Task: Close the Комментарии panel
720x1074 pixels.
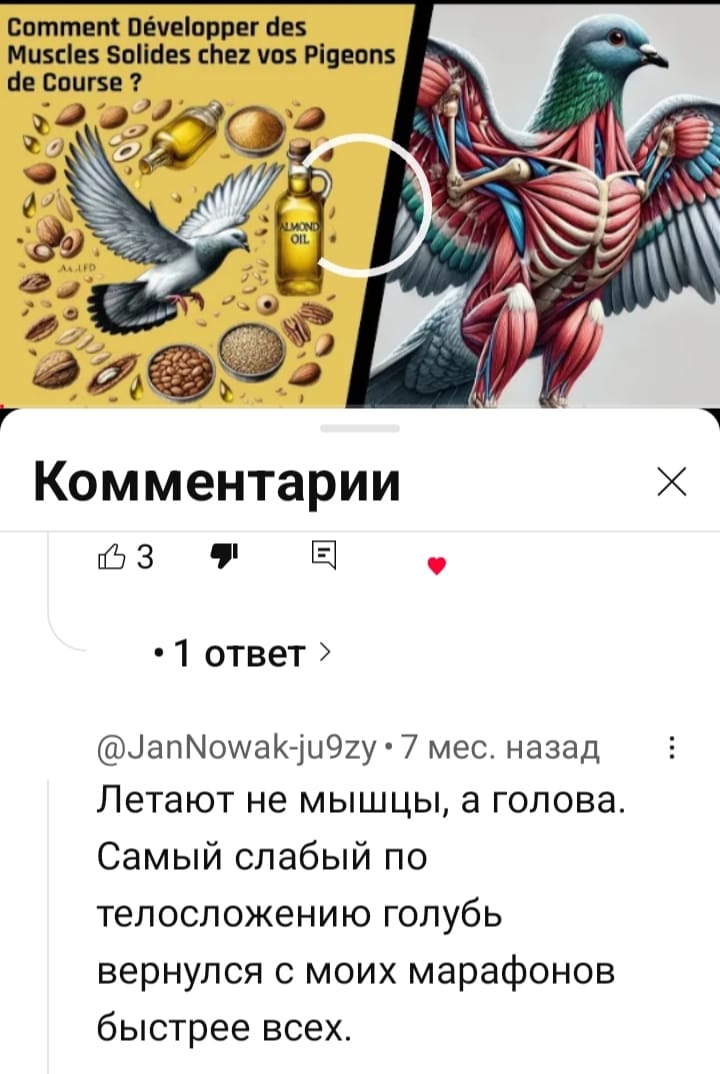Action: point(671,484)
